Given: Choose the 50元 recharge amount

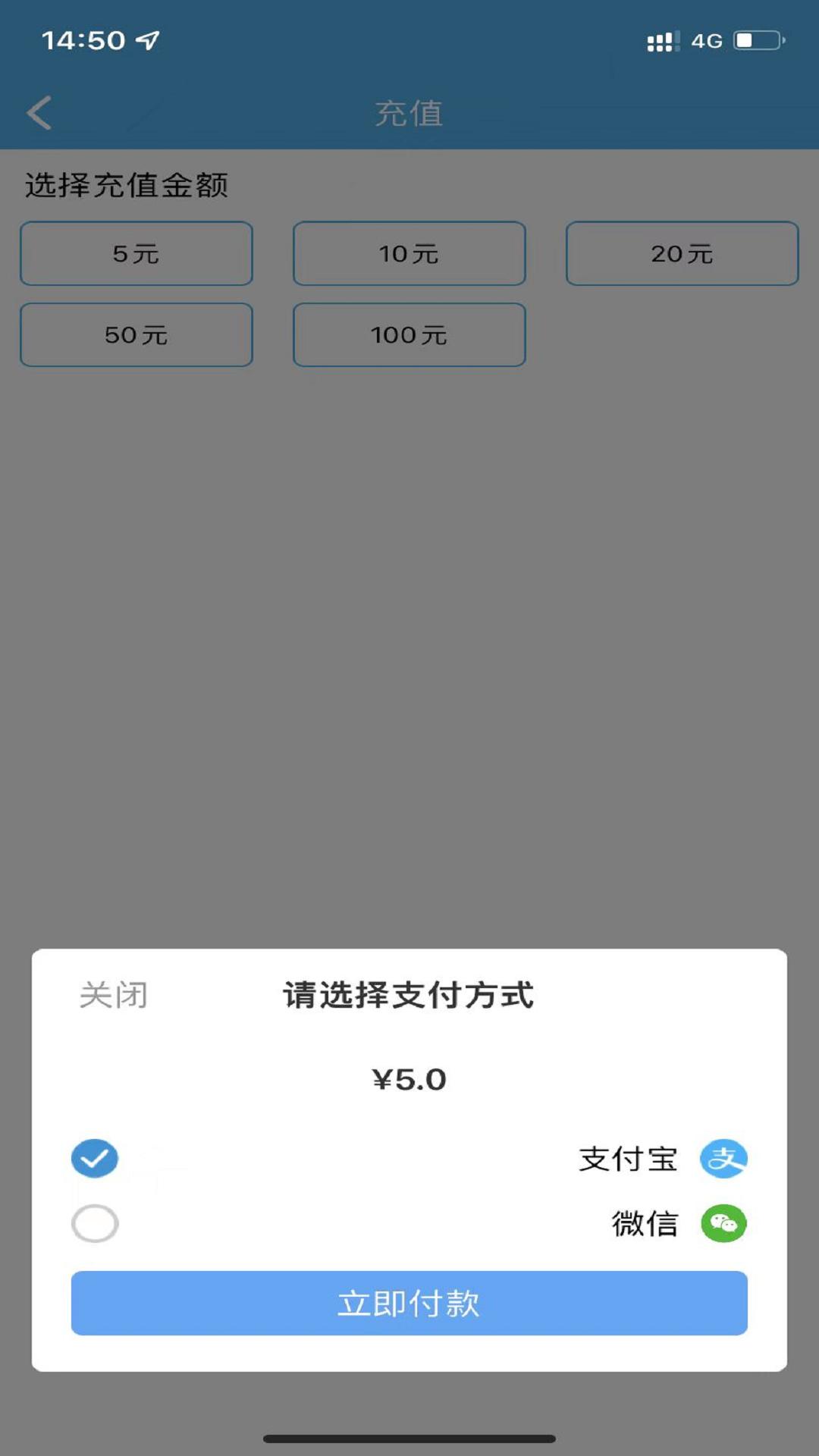Looking at the screenshot, I should (x=136, y=334).
